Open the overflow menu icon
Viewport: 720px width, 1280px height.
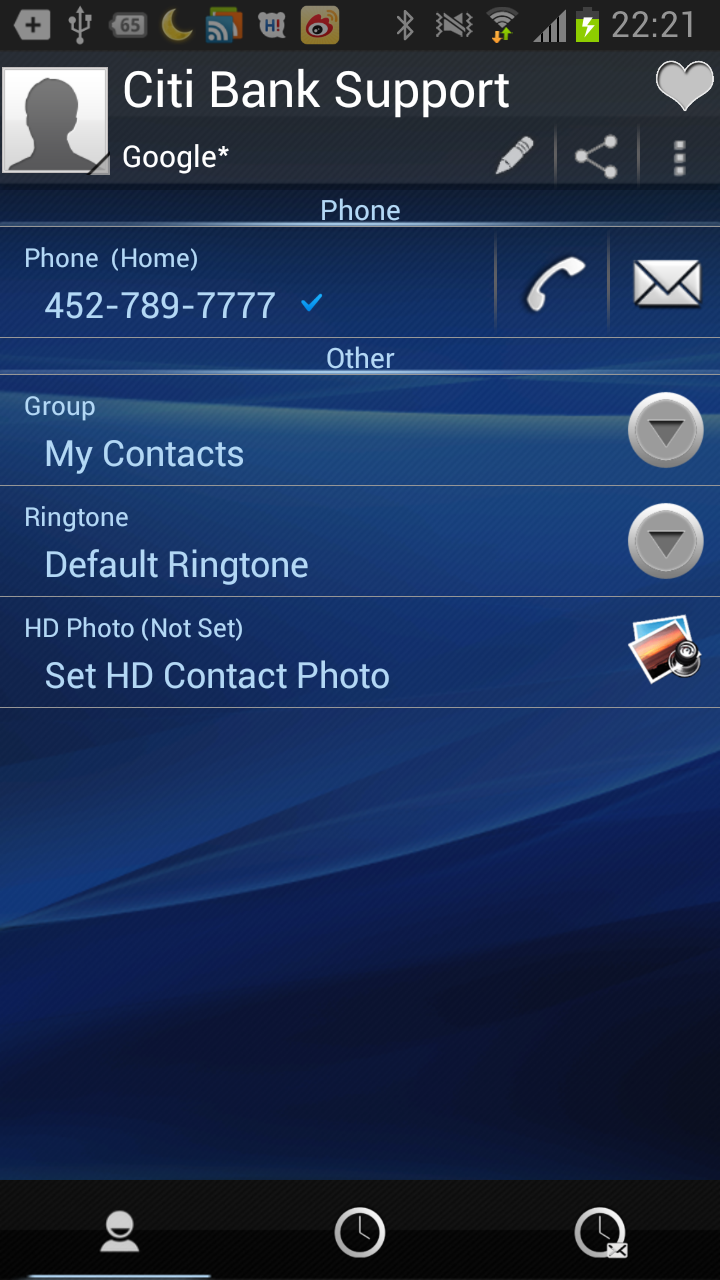678,155
